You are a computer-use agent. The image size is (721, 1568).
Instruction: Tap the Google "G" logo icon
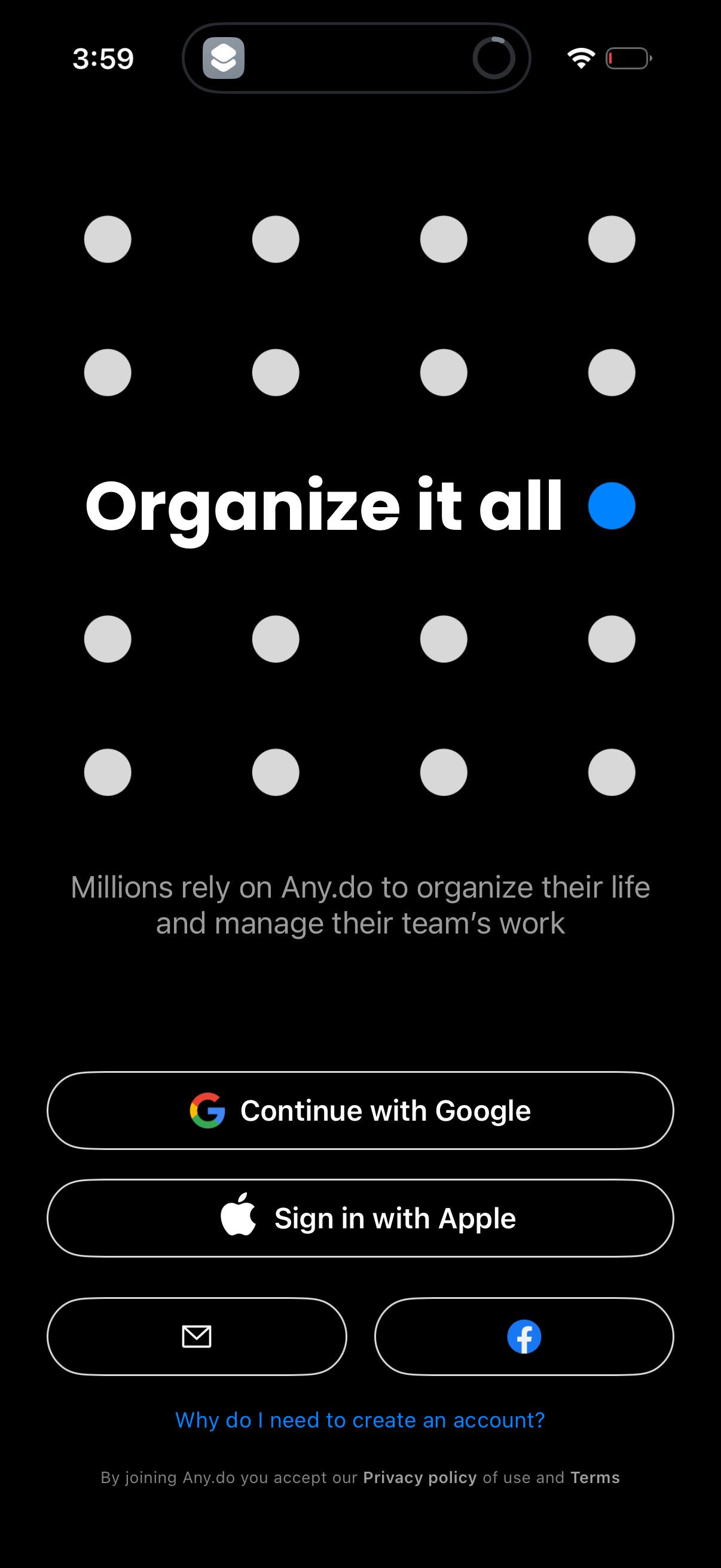[x=207, y=1110]
